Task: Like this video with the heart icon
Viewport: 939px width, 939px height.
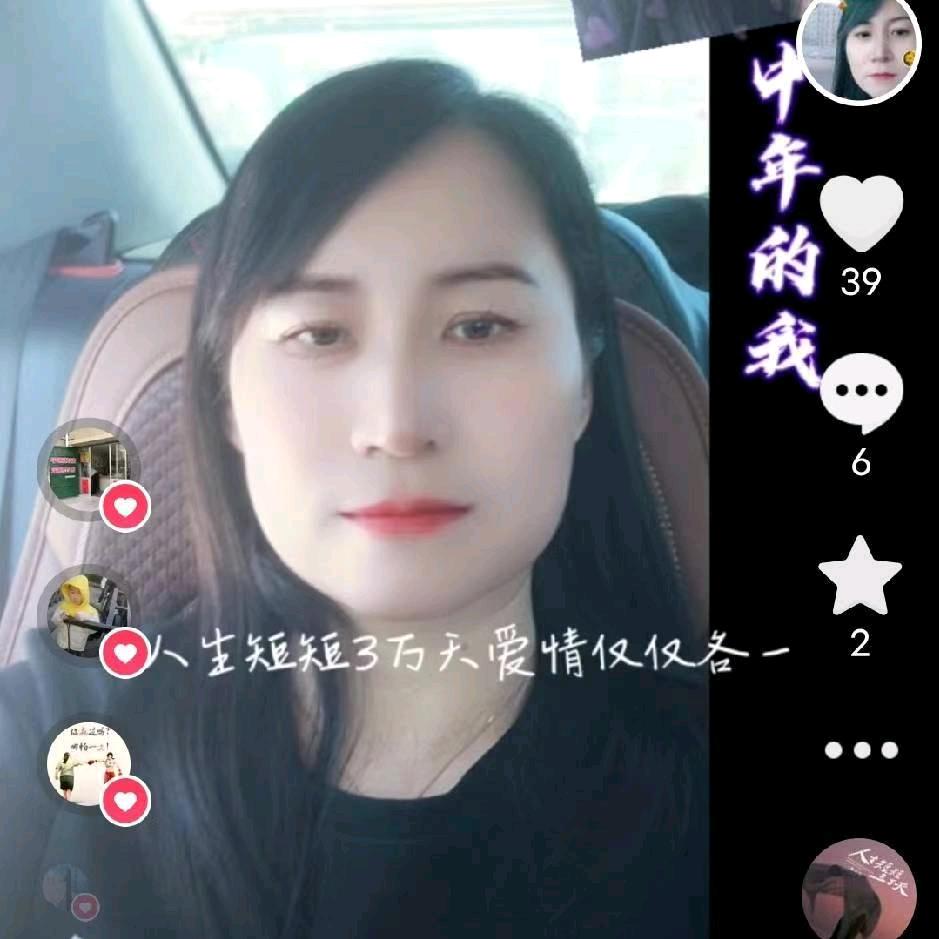Action: pos(860,213)
